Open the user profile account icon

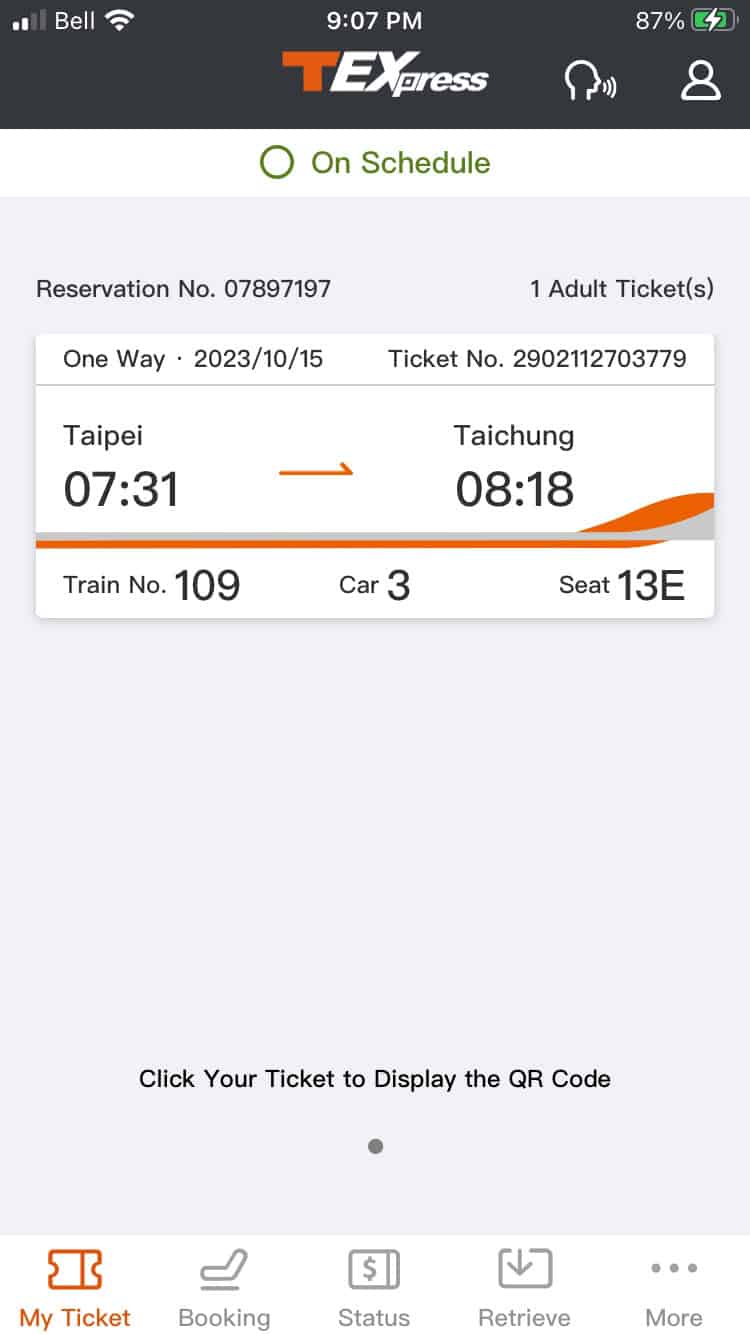tap(700, 78)
